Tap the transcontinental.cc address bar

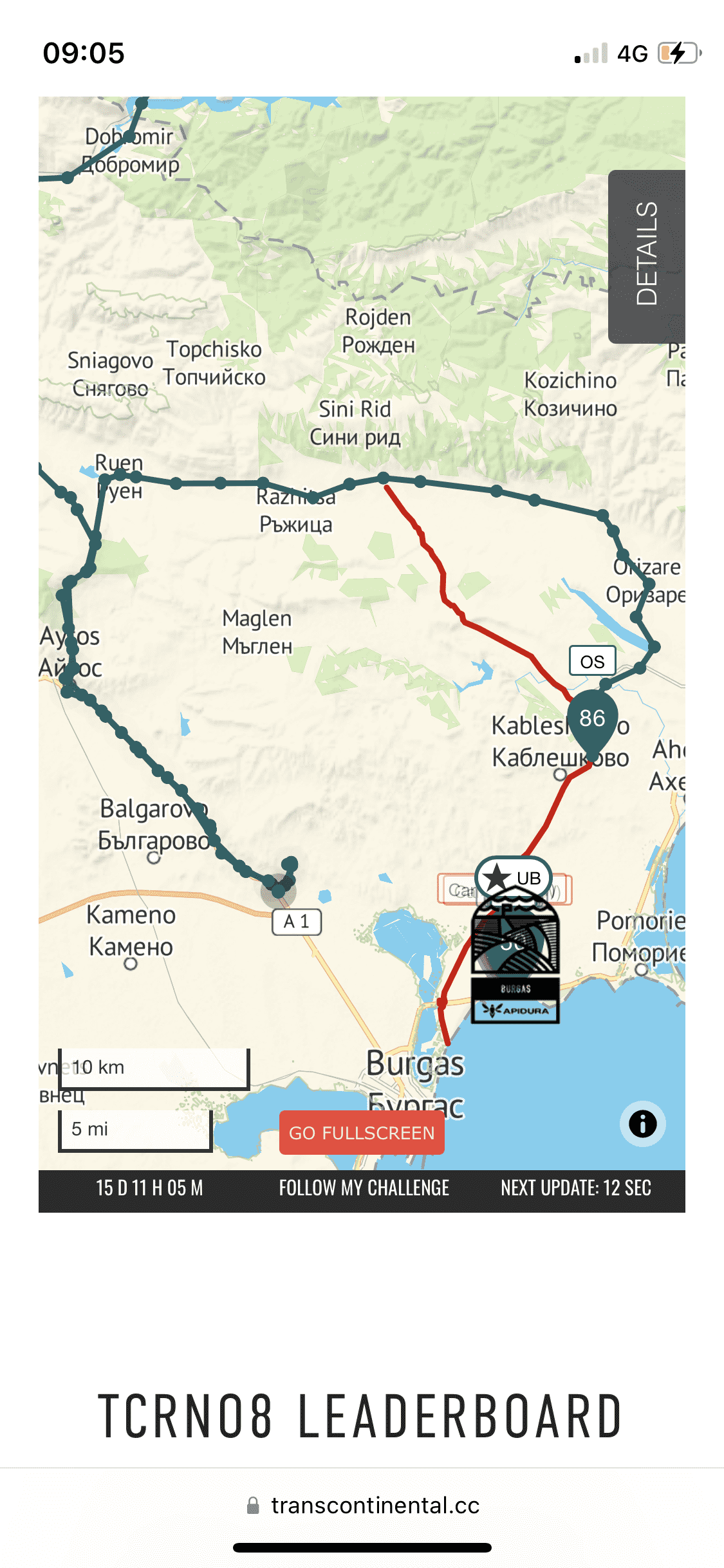[x=363, y=1505]
